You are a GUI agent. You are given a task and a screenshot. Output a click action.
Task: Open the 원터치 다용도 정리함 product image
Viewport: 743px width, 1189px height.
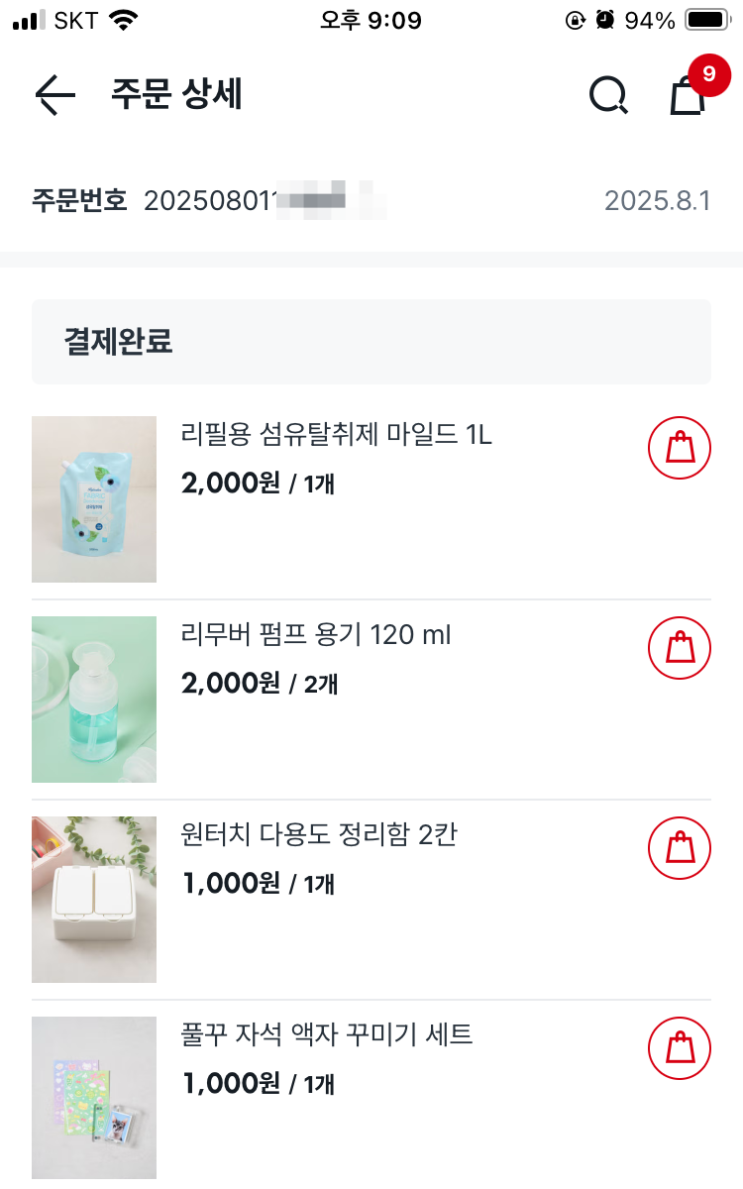(x=94, y=899)
